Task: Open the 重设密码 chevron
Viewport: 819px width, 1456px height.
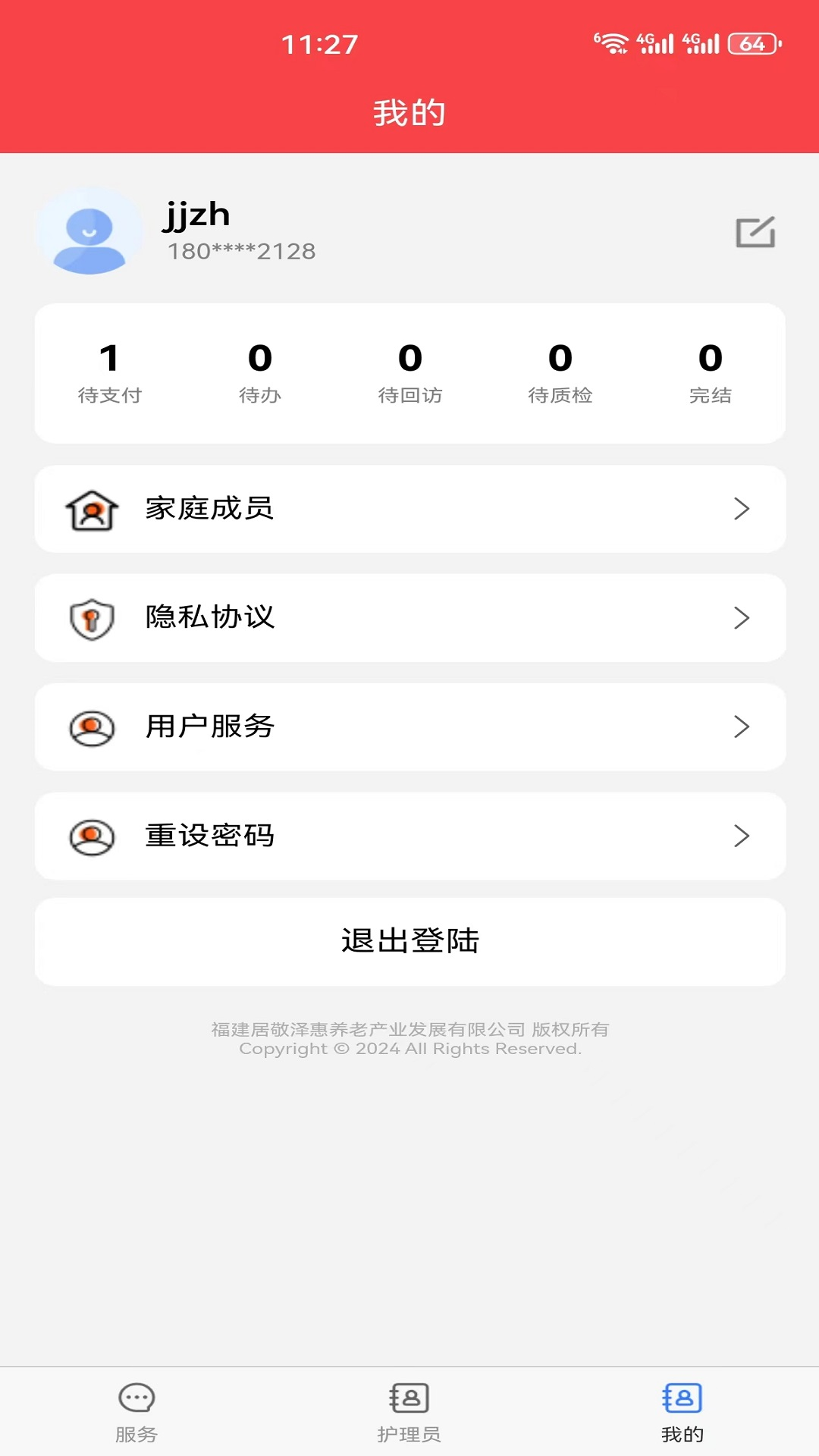Action: tap(742, 836)
